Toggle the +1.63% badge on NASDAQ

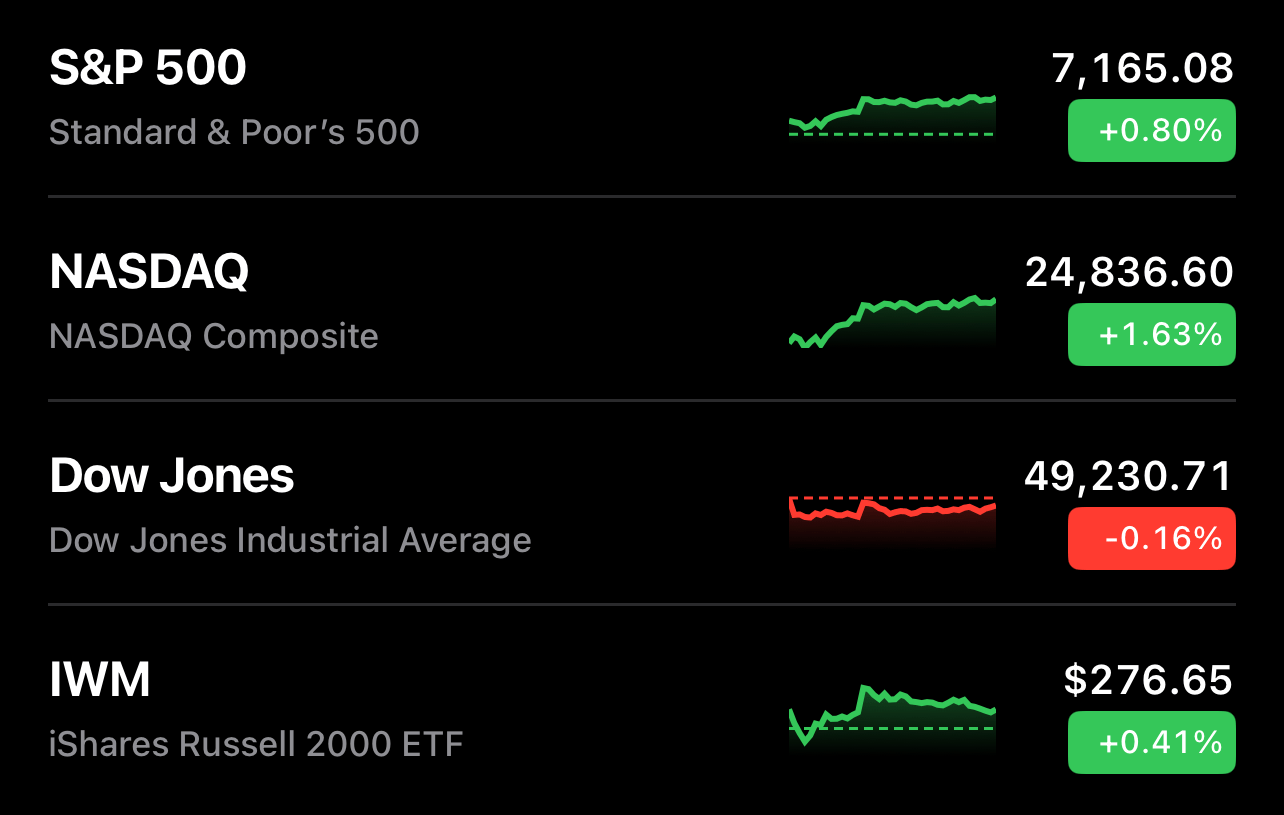point(1151,335)
